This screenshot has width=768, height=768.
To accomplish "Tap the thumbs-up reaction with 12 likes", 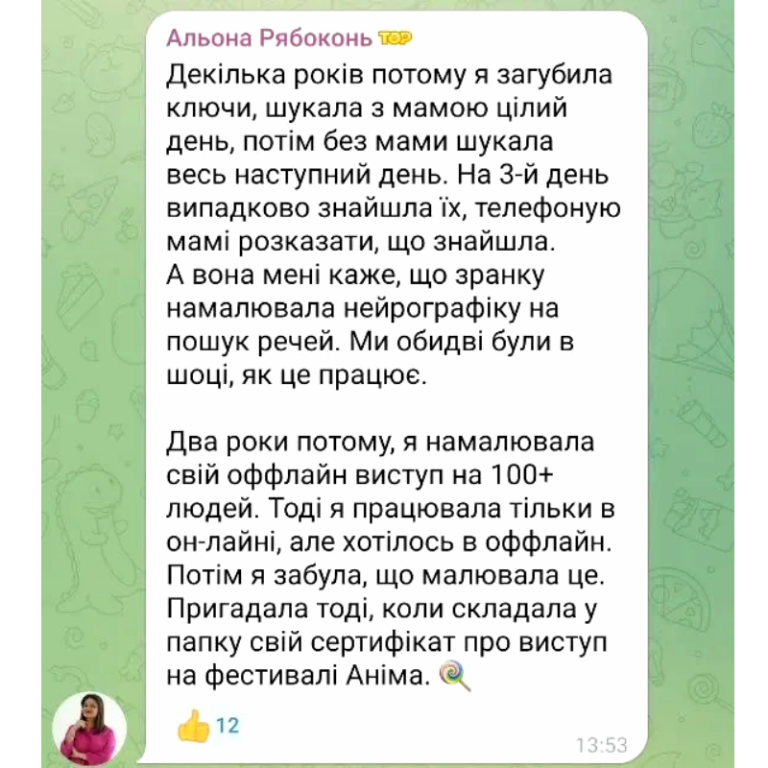I will 207,726.
